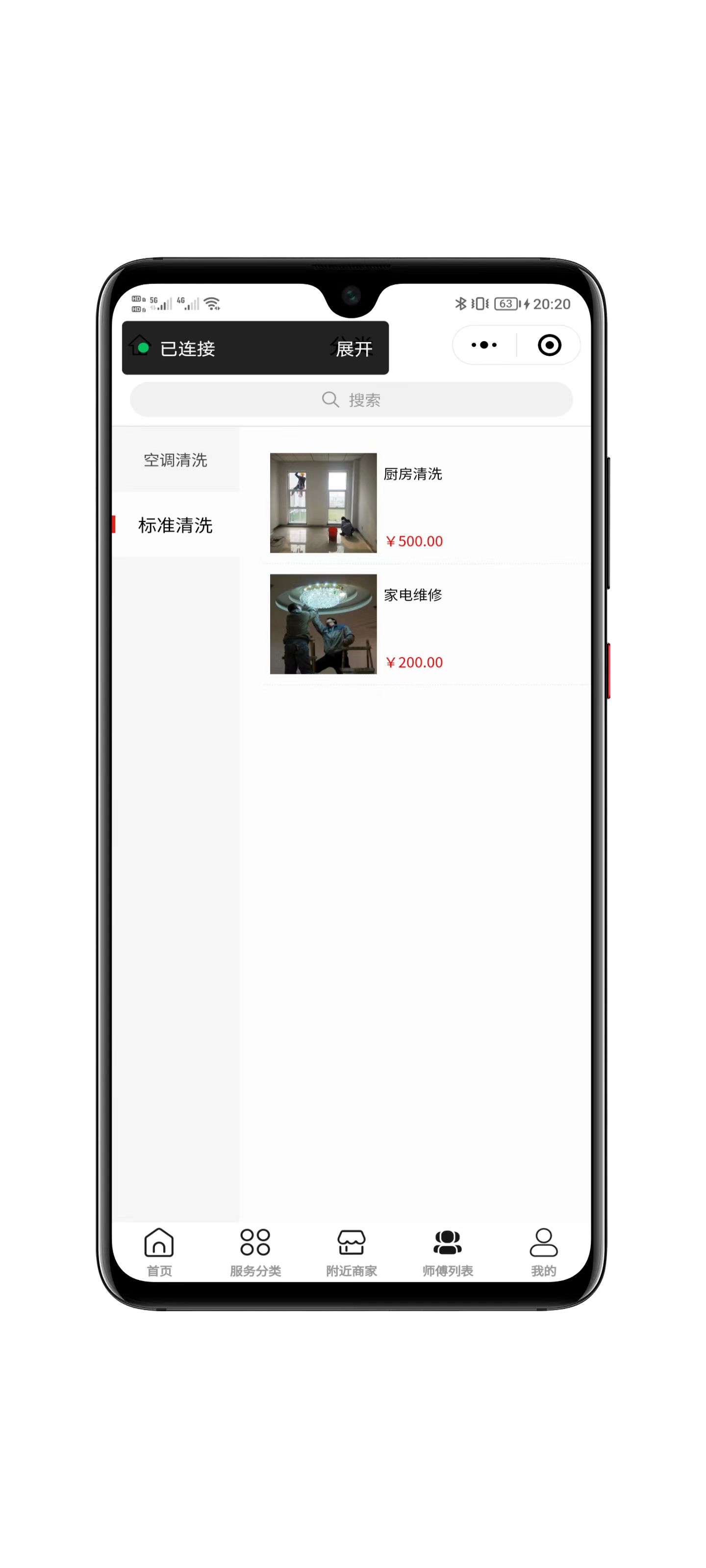The height and width of the screenshot is (1568, 706).
Task: Open the mini program more menu
Action: point(484,345)
